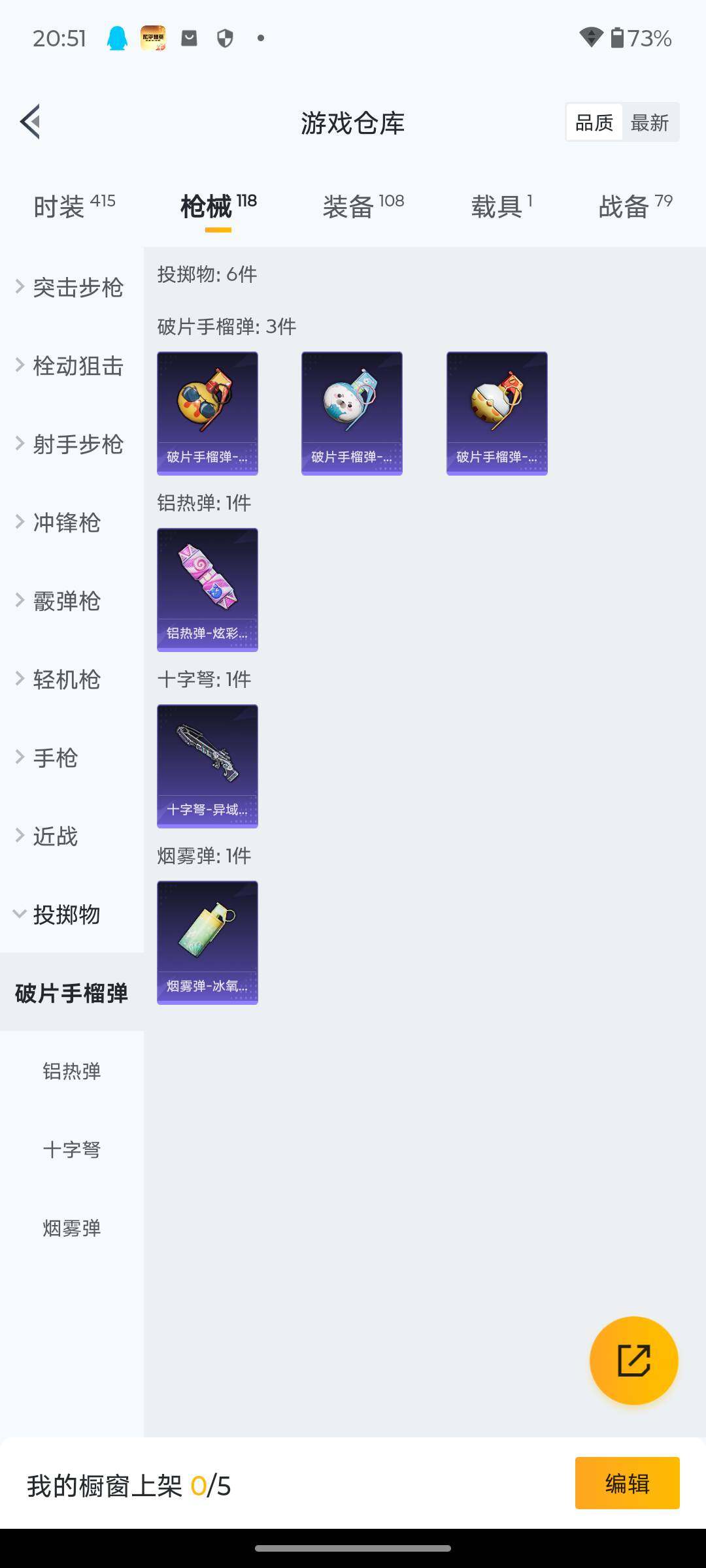Select the 十字弩 subcategory in sidebar
The image size is (706, 1568).
72,1150
